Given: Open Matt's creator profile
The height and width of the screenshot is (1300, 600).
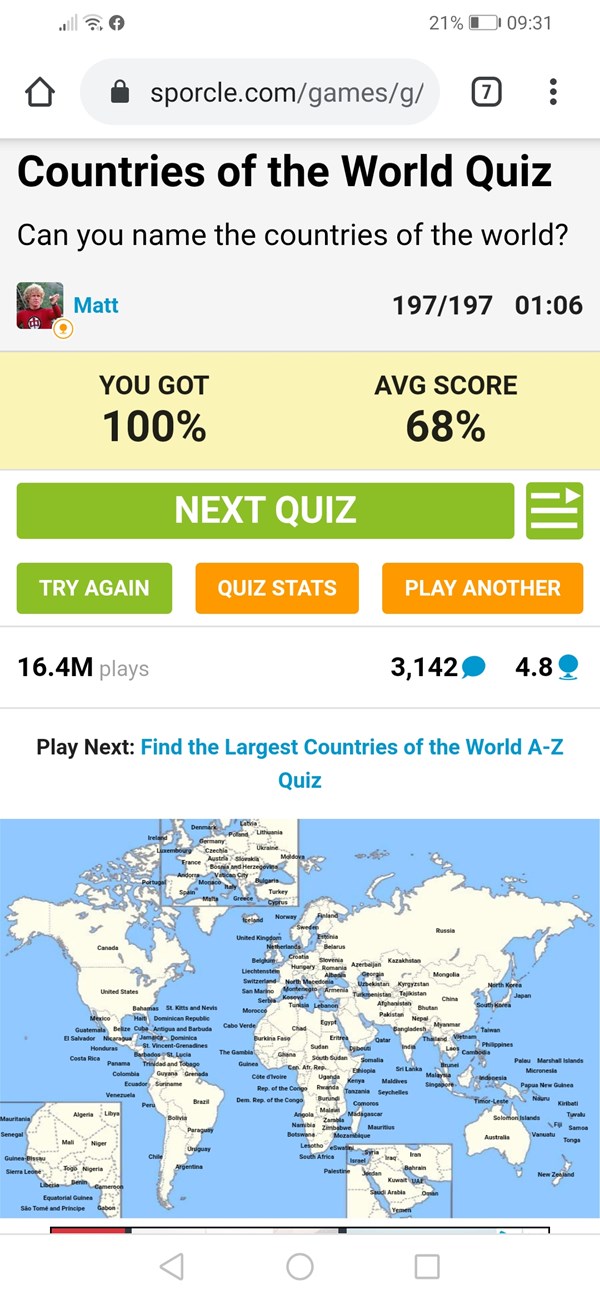Looking at the screenshot, I should click(x=95, y=305).
